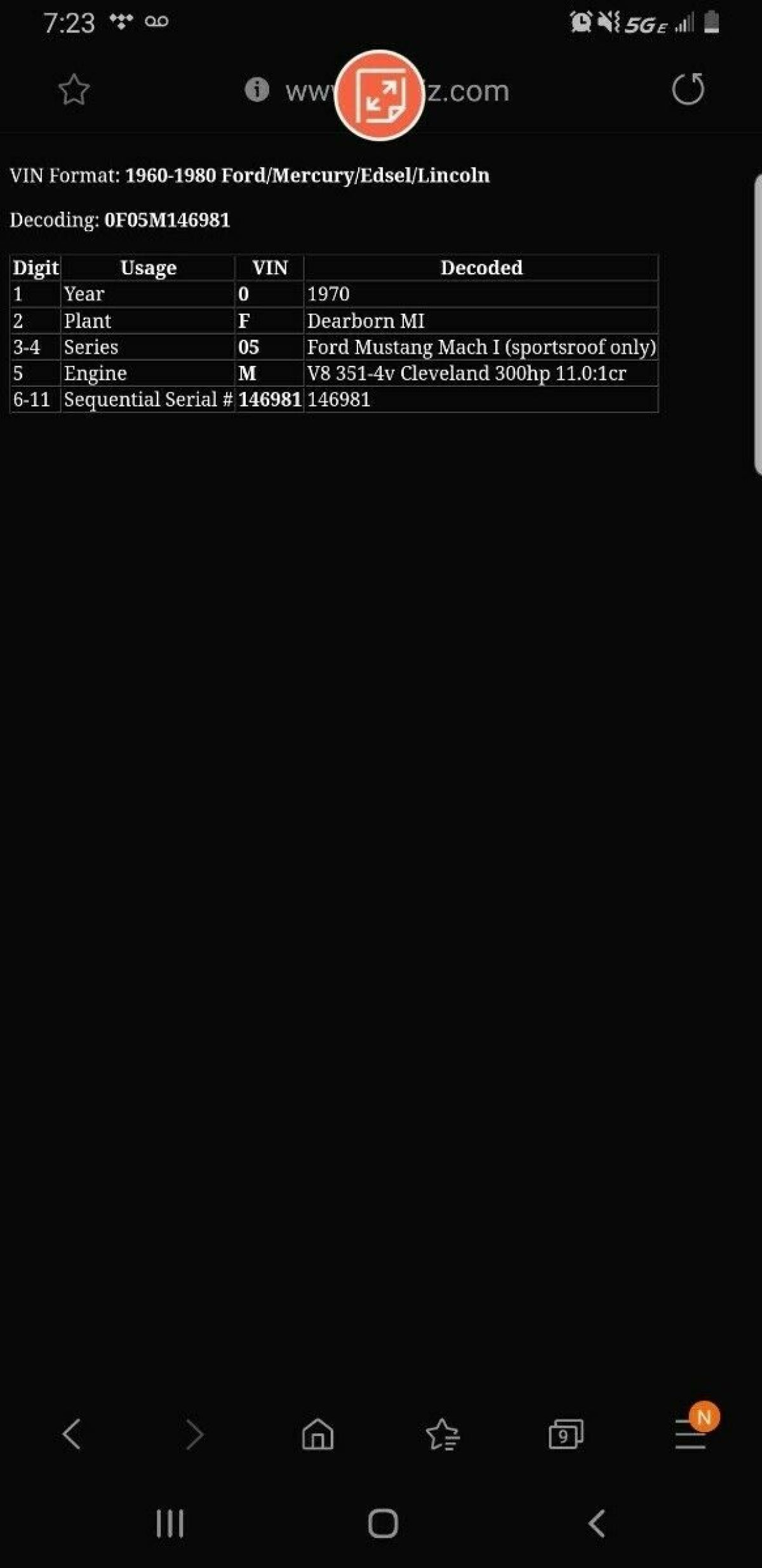Go to the browser homepage
The height and width of the screenshot is (1568, 762).
317,1434
